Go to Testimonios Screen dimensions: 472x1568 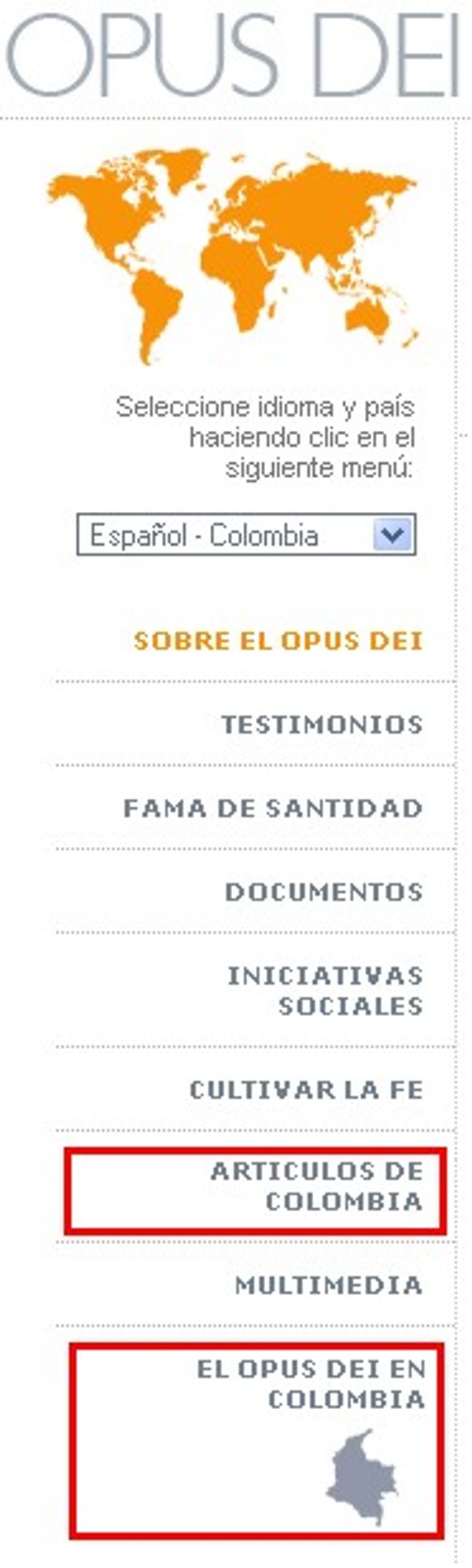tap(322, 723)
